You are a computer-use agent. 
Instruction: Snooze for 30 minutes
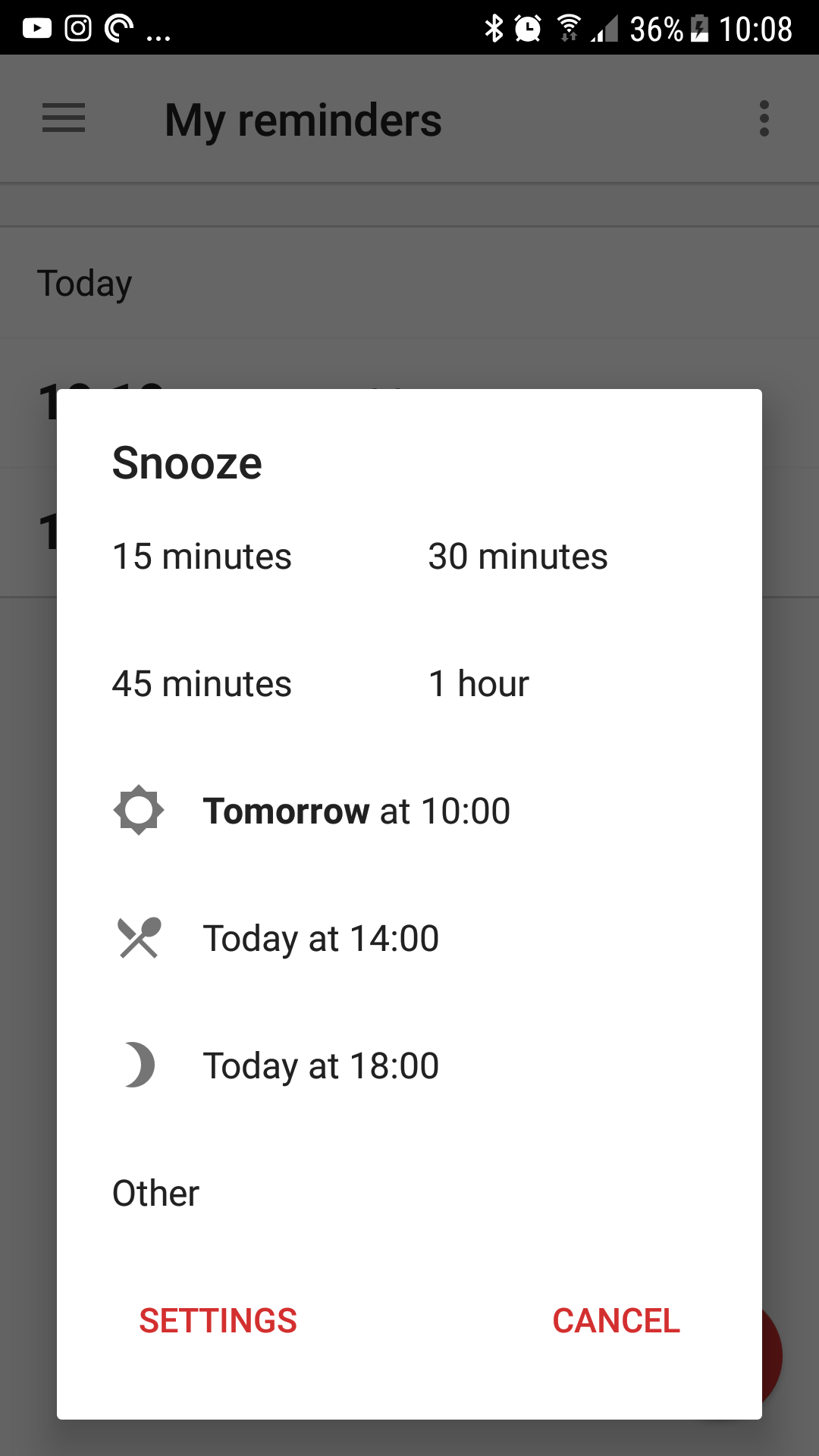click(518, 556)
